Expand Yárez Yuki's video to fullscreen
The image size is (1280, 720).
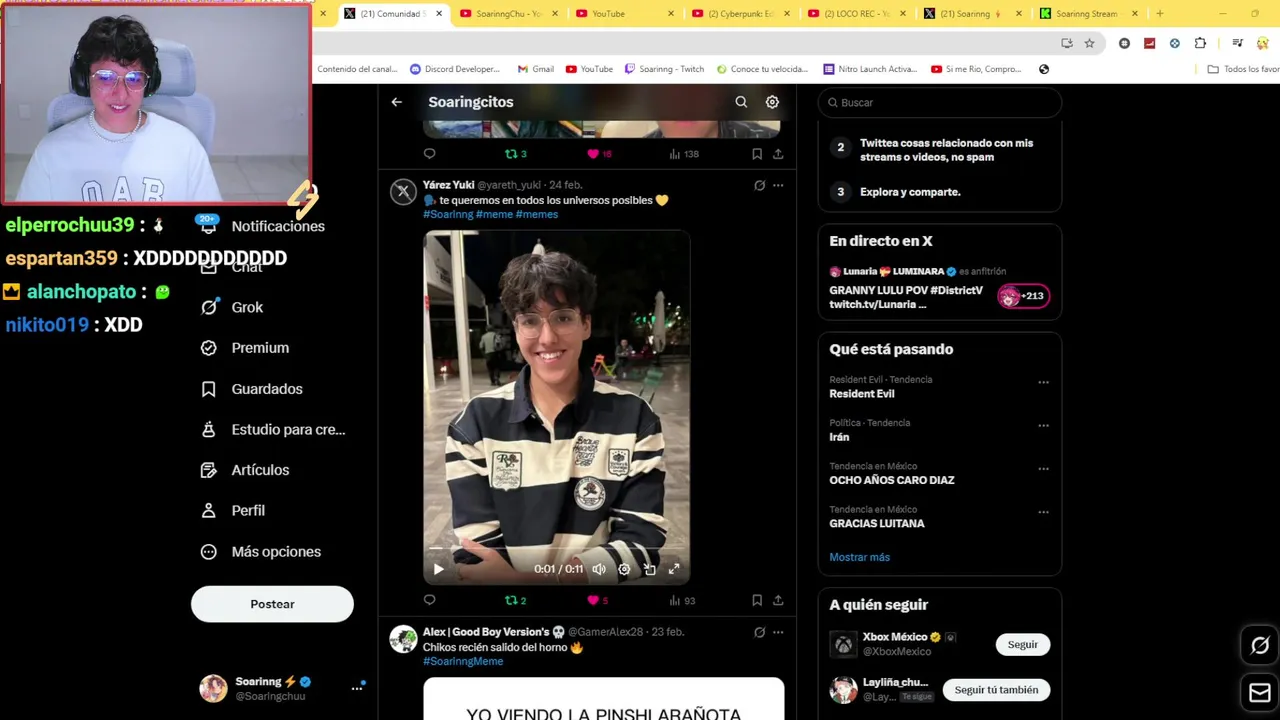[674, 569]
